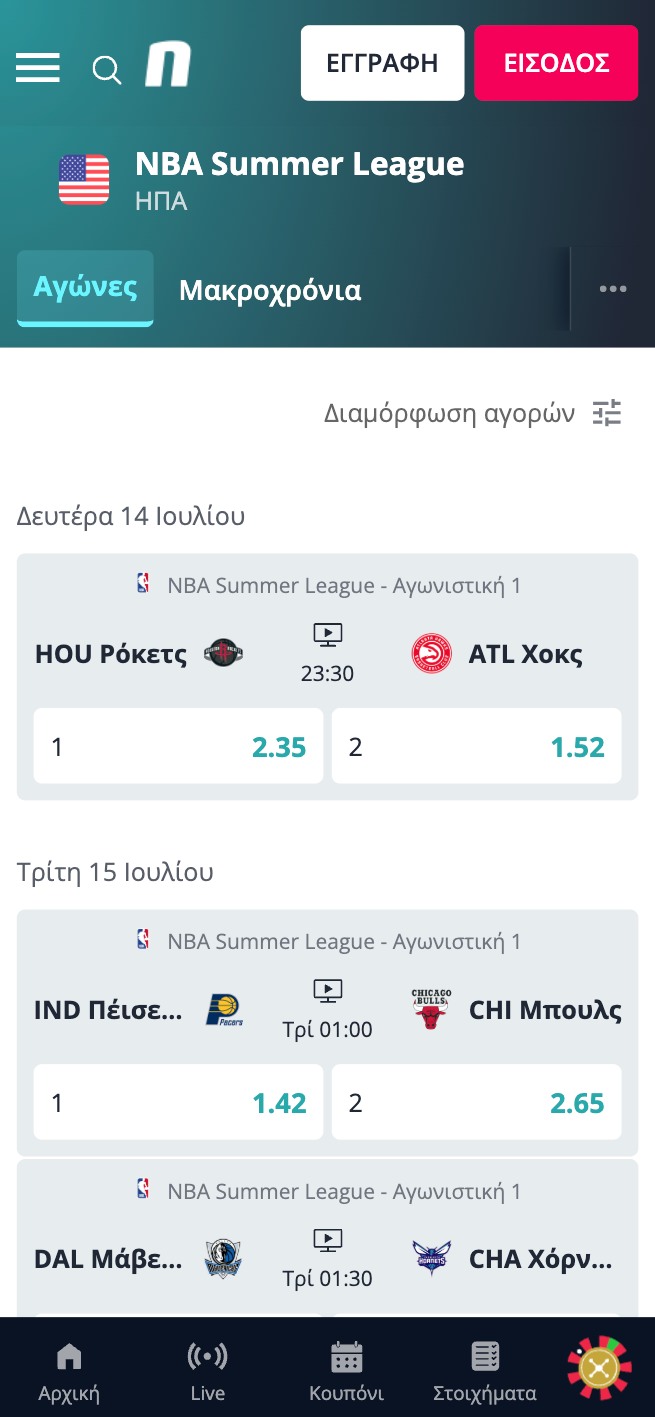This screenshot has width=655, height=1417.
Task: Open the hamburger drawer menu
Action: coord(38,67)
